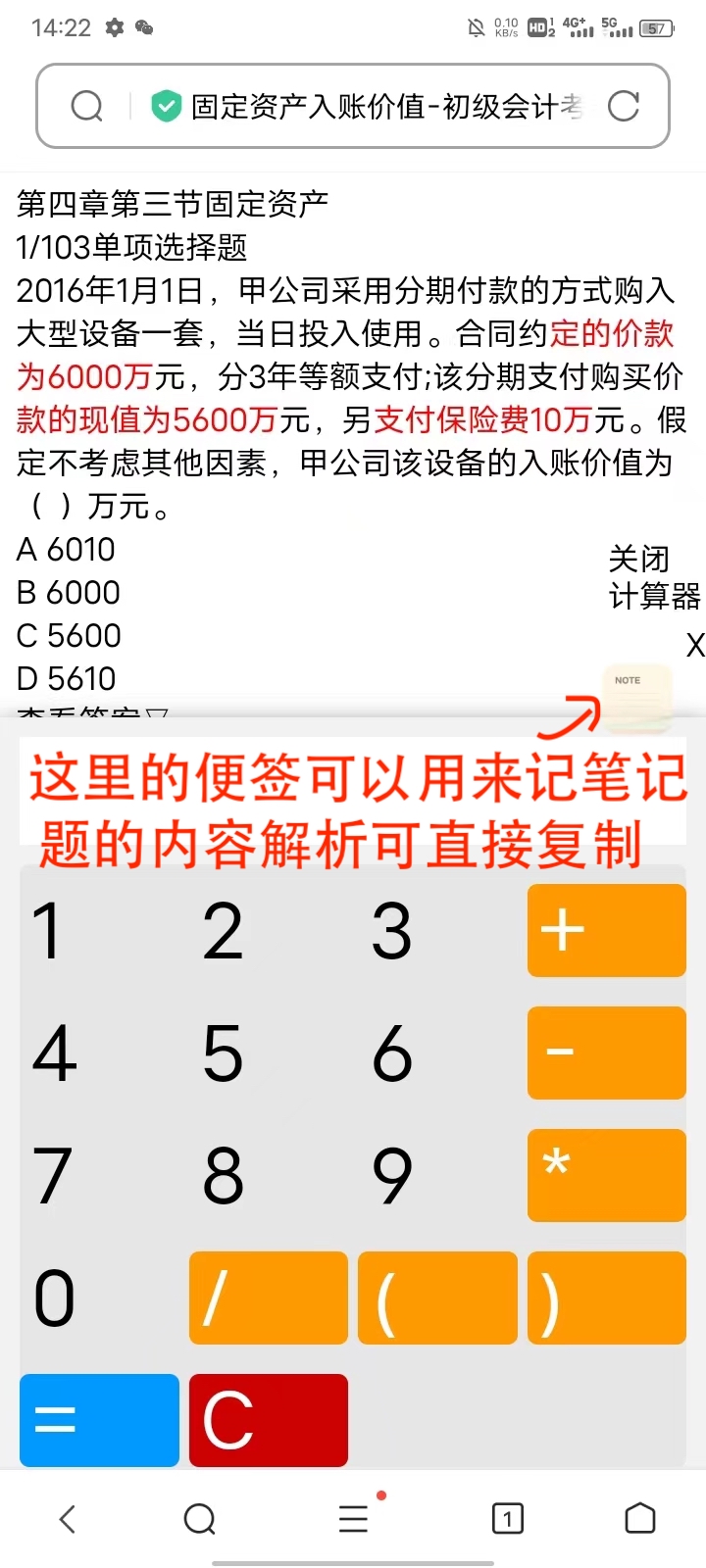Enter digit 9 on the calculator
This screenshot has height=1568, width=706.
point(392,1175)
